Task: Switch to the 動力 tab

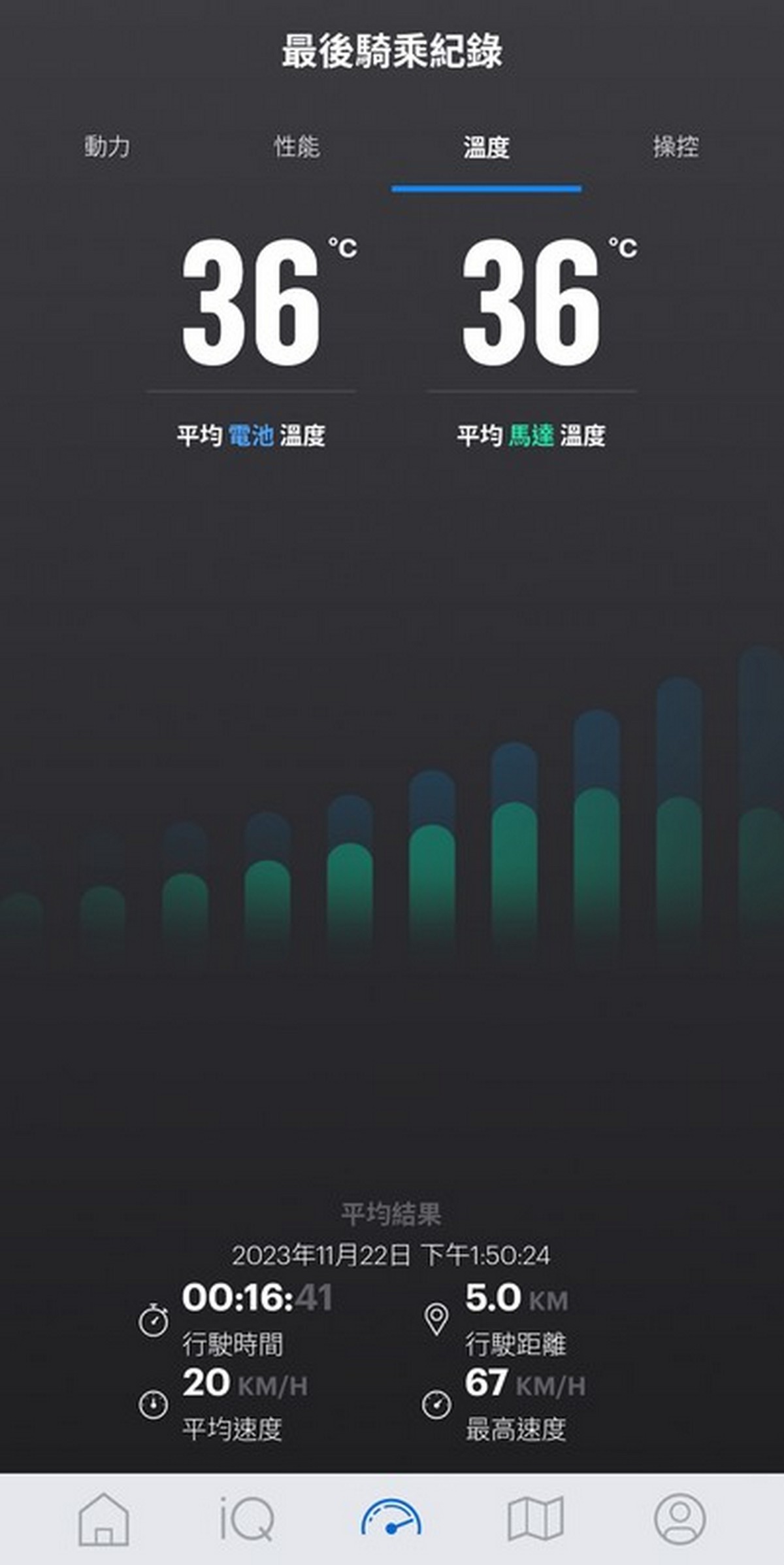Action: tap(107, 146)
